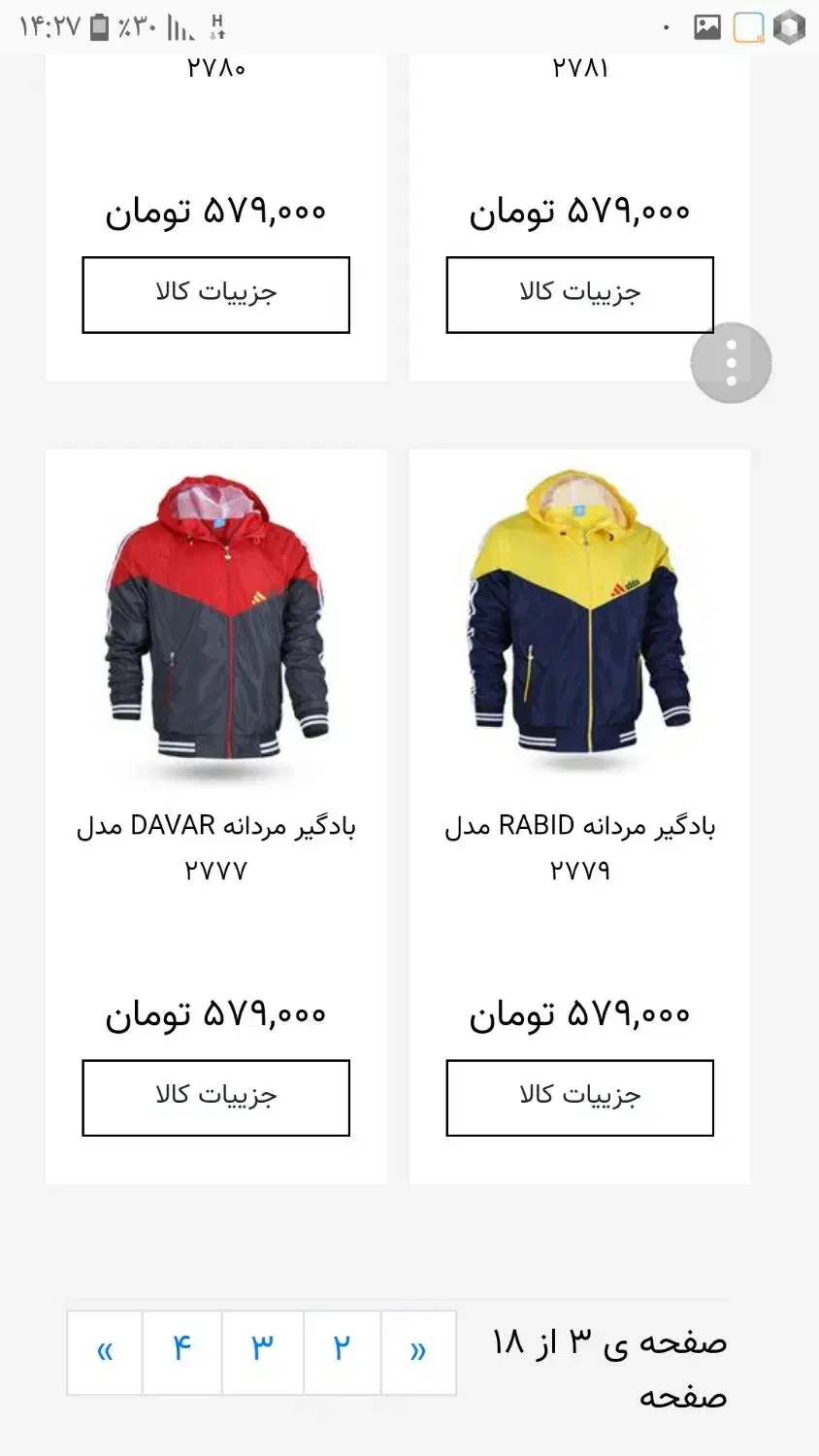
Task: Tap the gallery picture icon in status bar
Action: click(706, 25)
